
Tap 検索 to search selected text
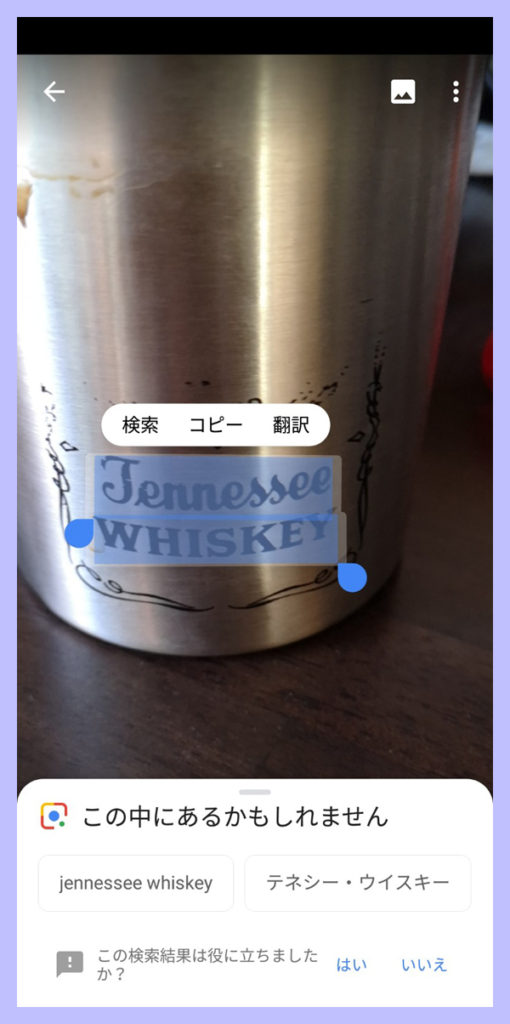pyautogui.click(x=140, y=425)
